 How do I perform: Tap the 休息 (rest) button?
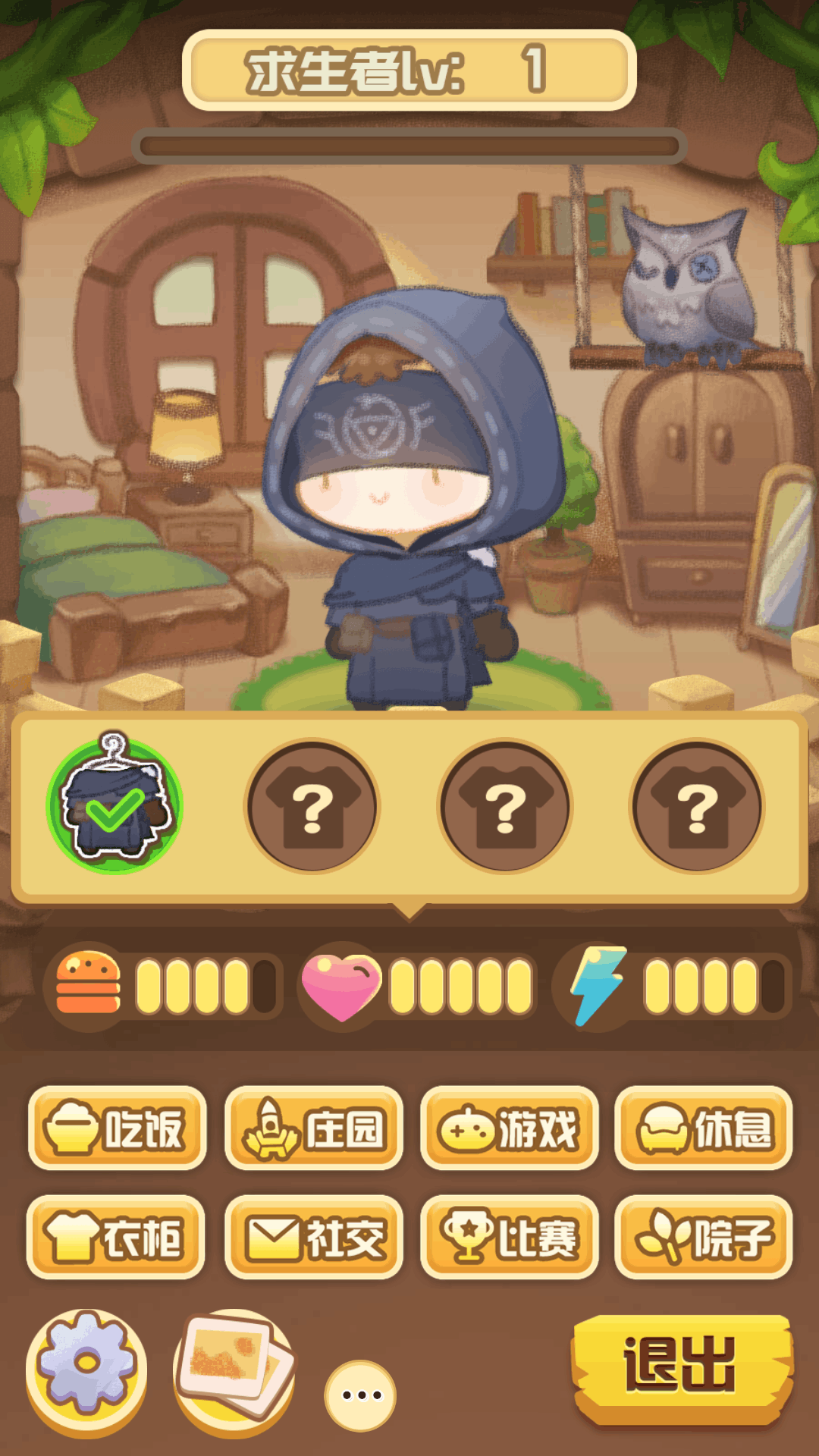tap(704, 1128)
